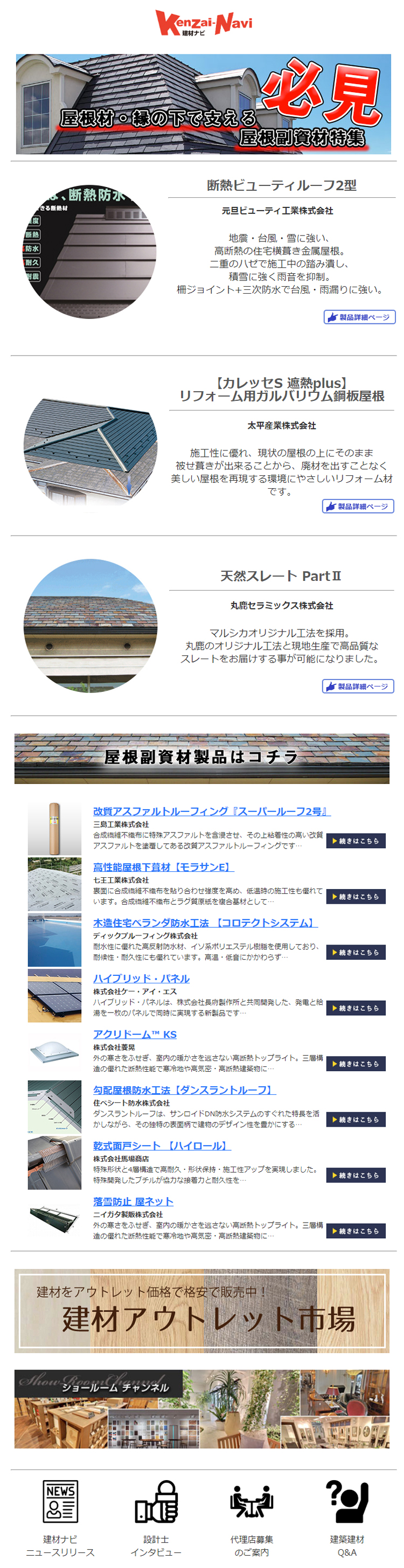
Task: Tap the 改質アスファルトルーフィング product thumbnail
Action: point(54,828)
